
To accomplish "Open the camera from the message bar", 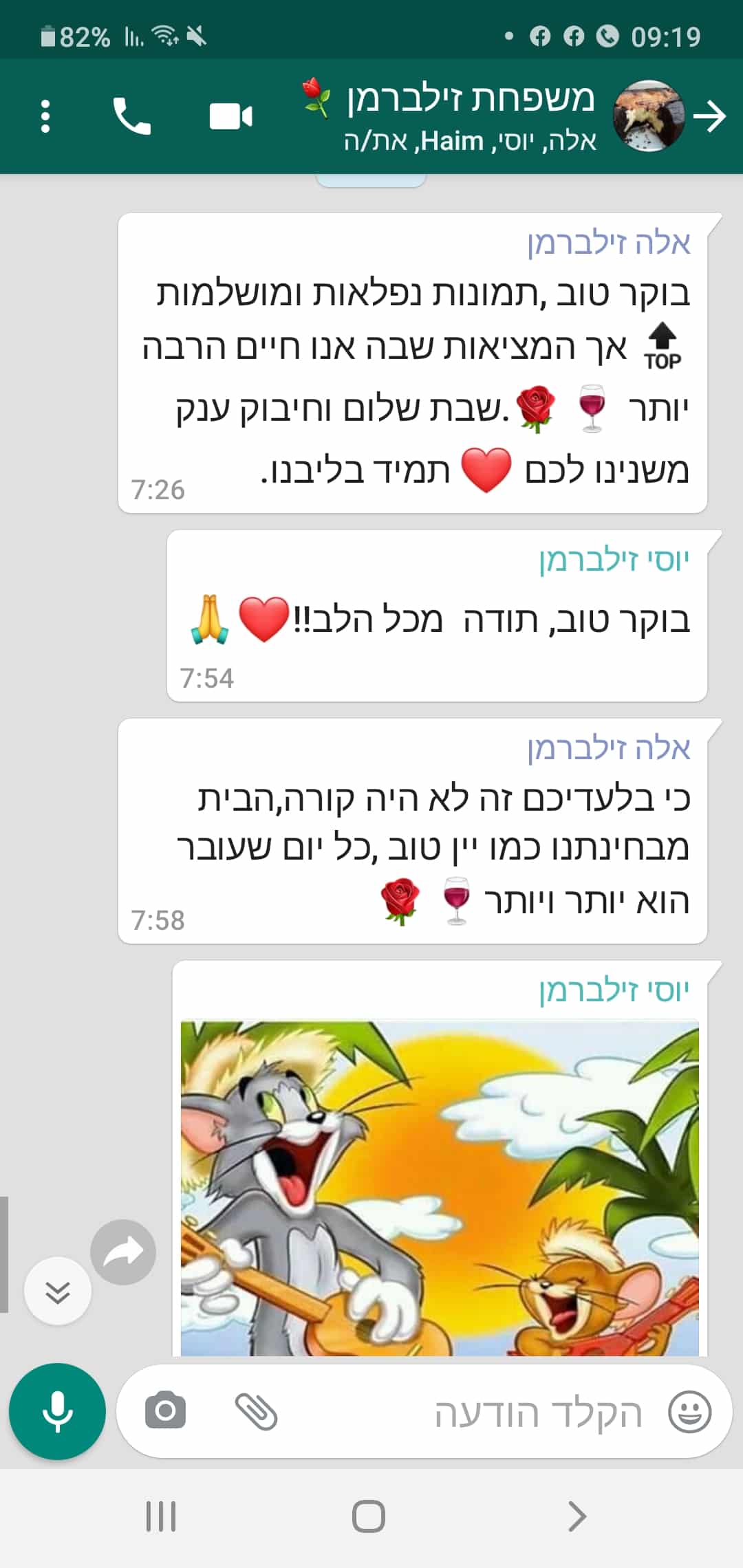I will pyautogui.click(x=165, y=1411).
